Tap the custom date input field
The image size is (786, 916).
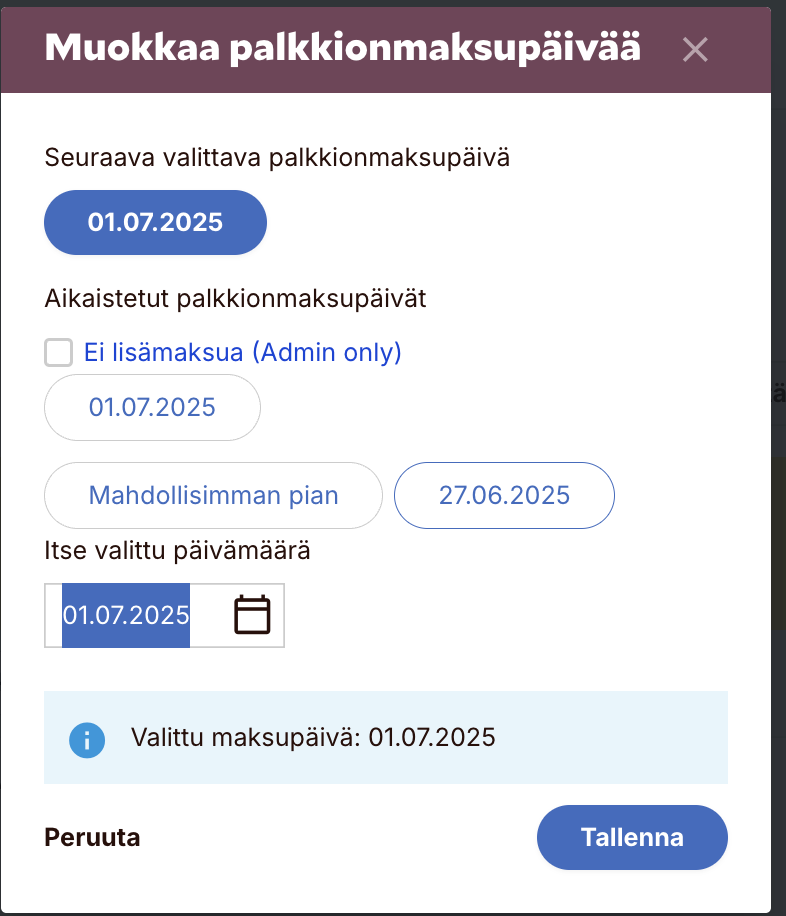point(127,615)
